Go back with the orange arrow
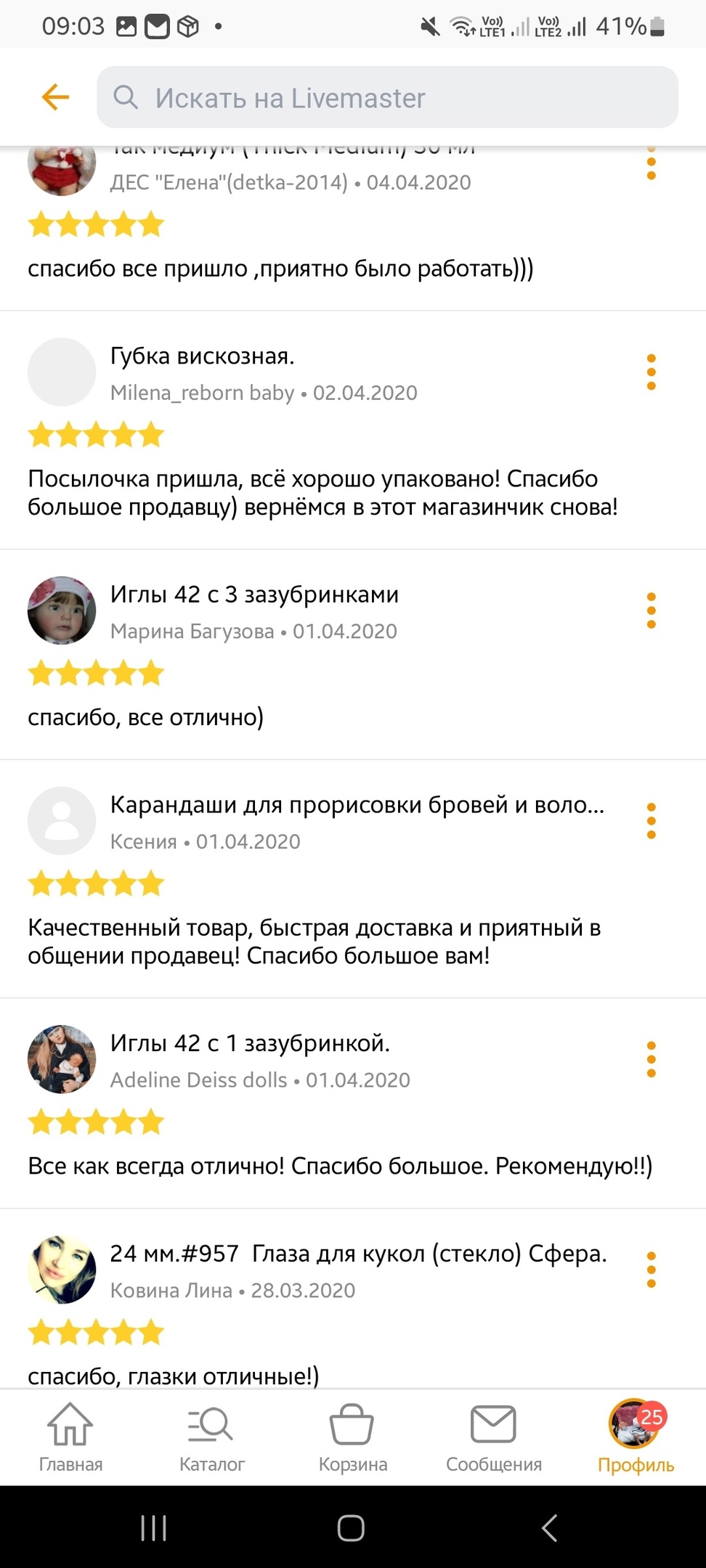706x1568 pixels. tap(55, 97)
